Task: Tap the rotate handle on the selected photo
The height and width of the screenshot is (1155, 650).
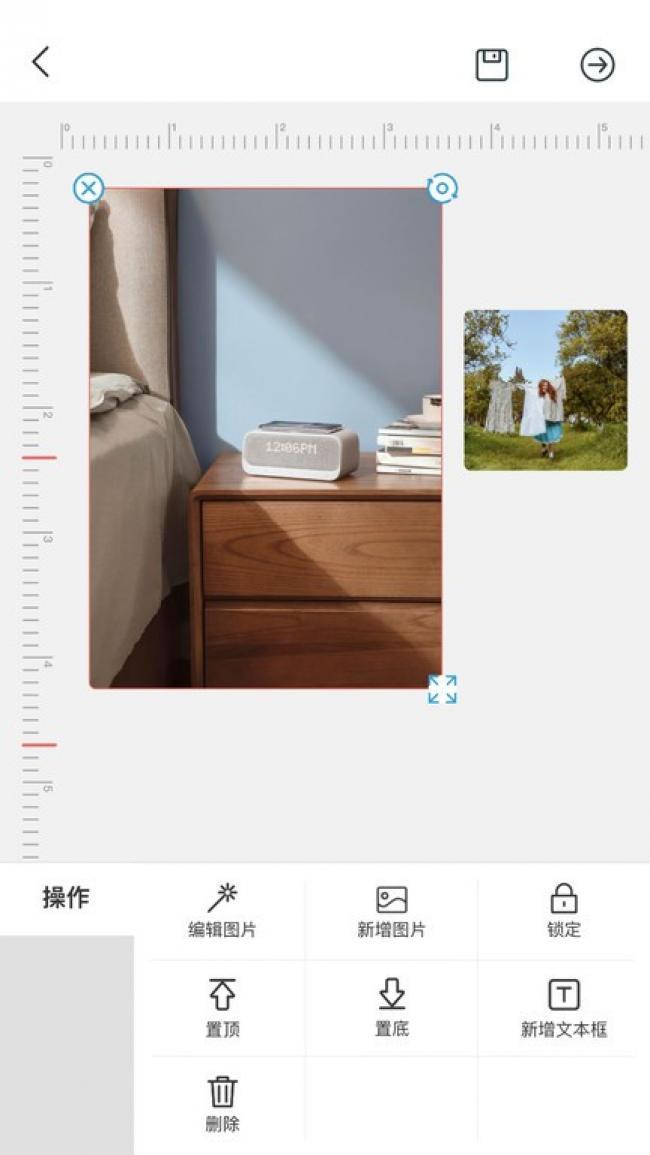Action: pos(441,188)
